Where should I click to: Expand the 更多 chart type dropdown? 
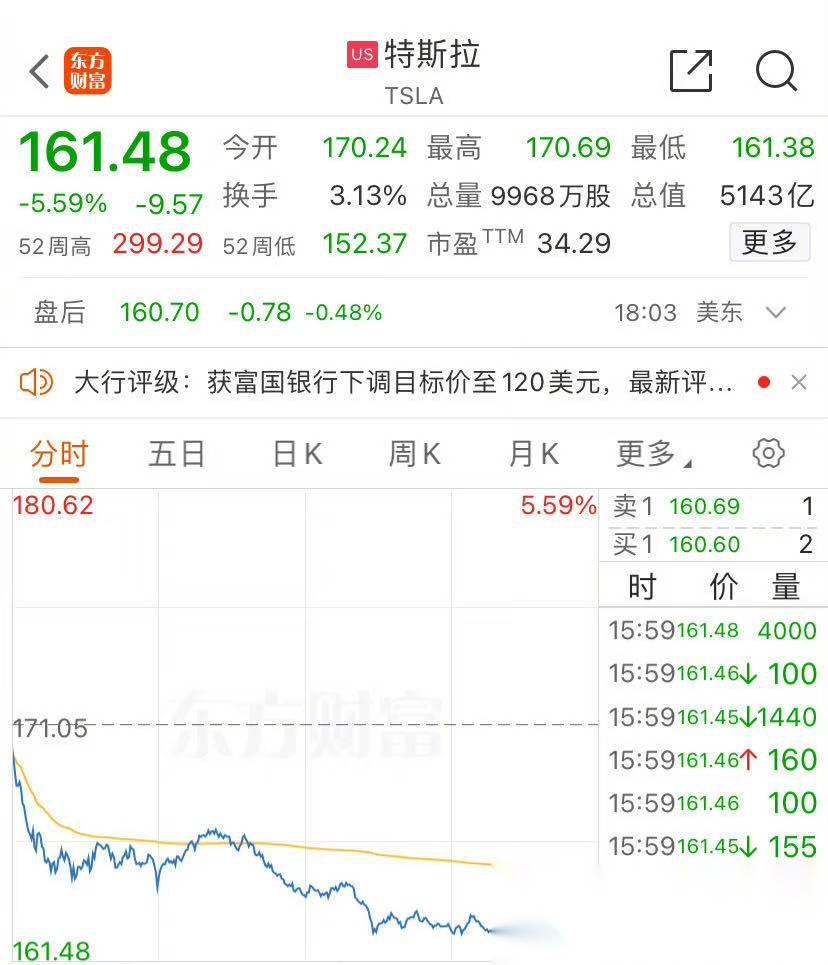tap(651, 453)
